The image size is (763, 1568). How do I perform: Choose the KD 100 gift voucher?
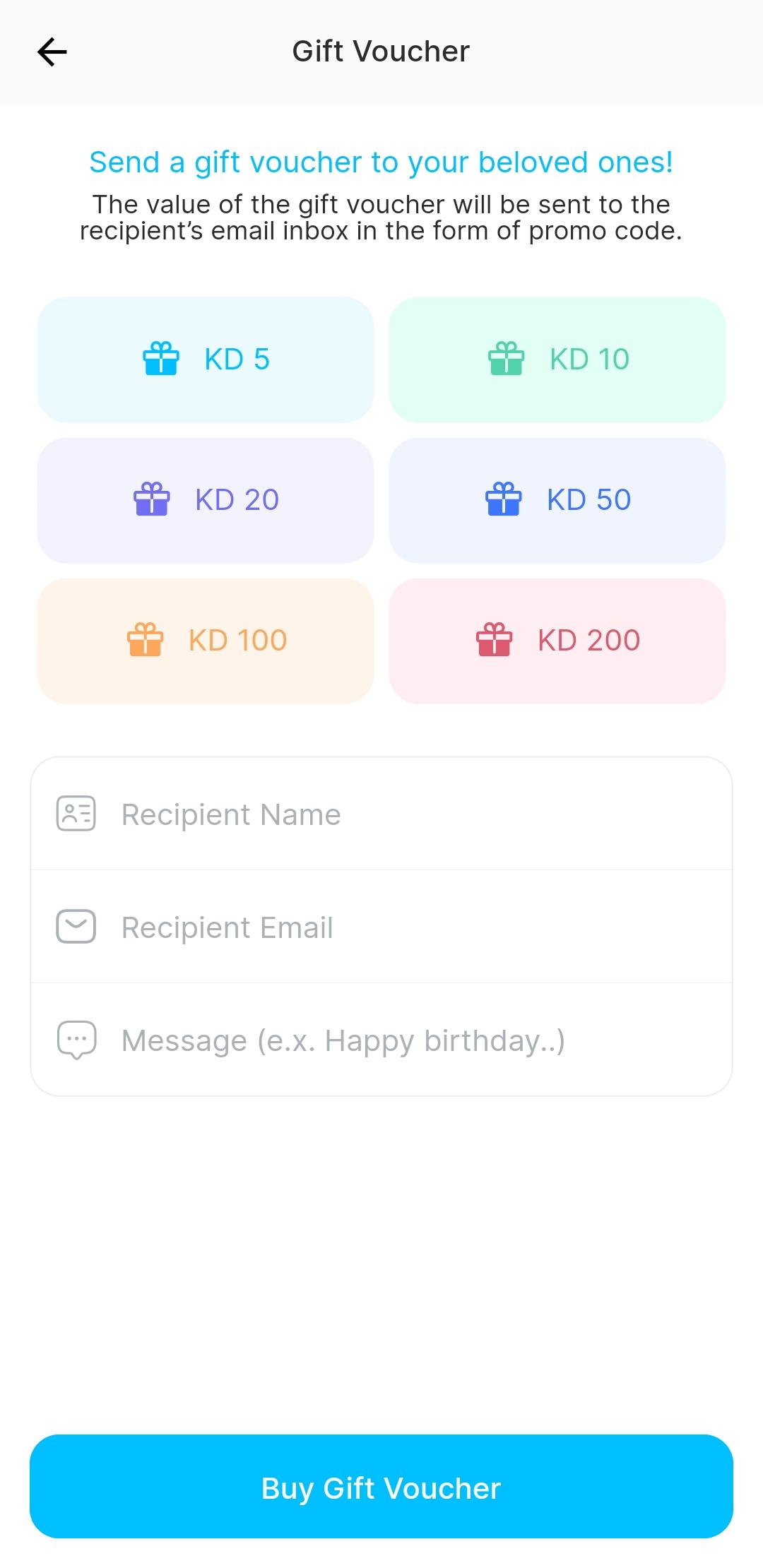click(x=205, y=641)
